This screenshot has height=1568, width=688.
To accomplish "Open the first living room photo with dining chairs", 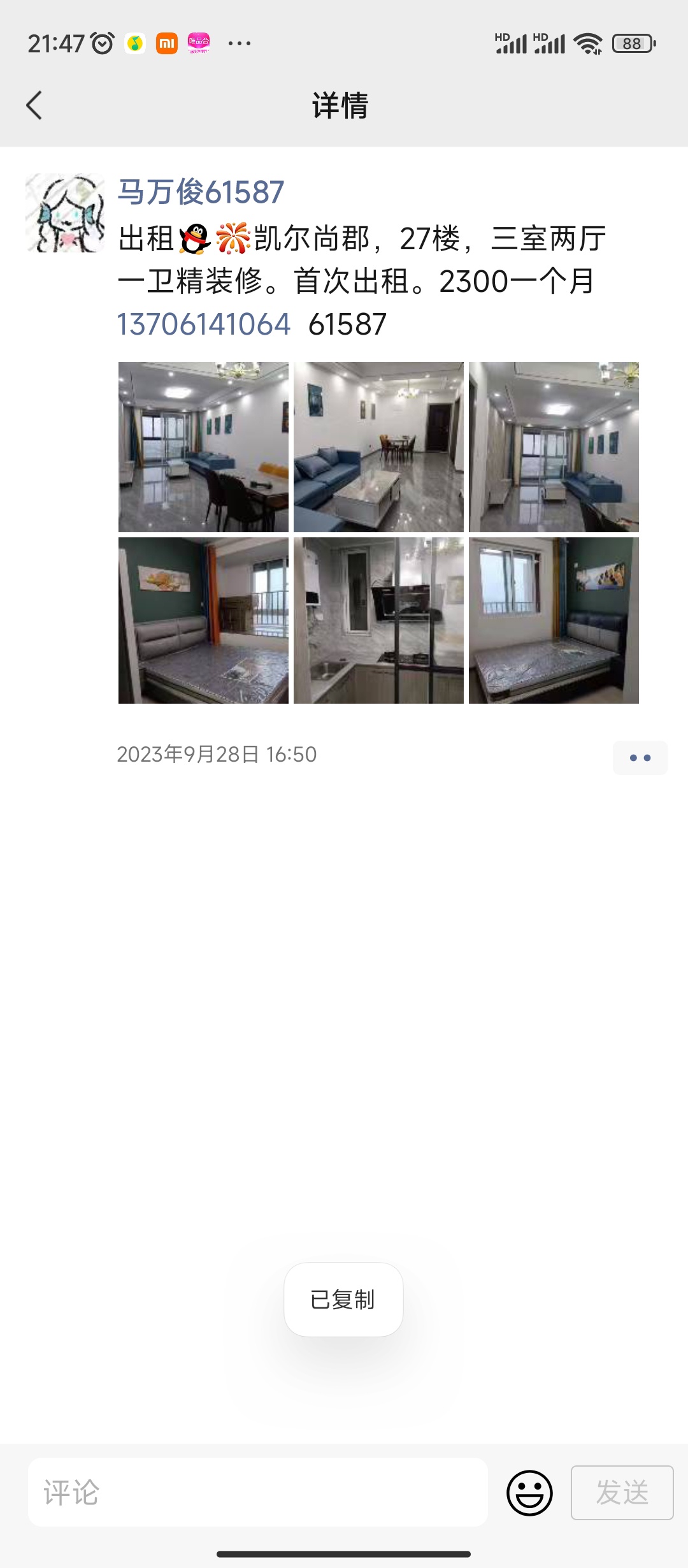I will [x=203, y=447].
